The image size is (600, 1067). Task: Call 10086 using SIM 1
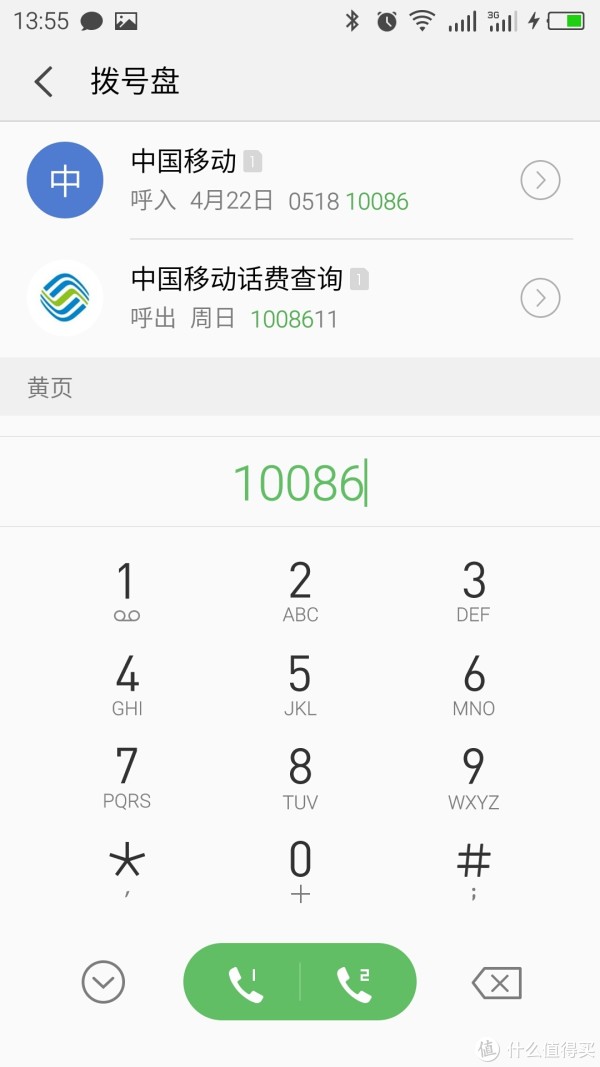tap(244, 983)
